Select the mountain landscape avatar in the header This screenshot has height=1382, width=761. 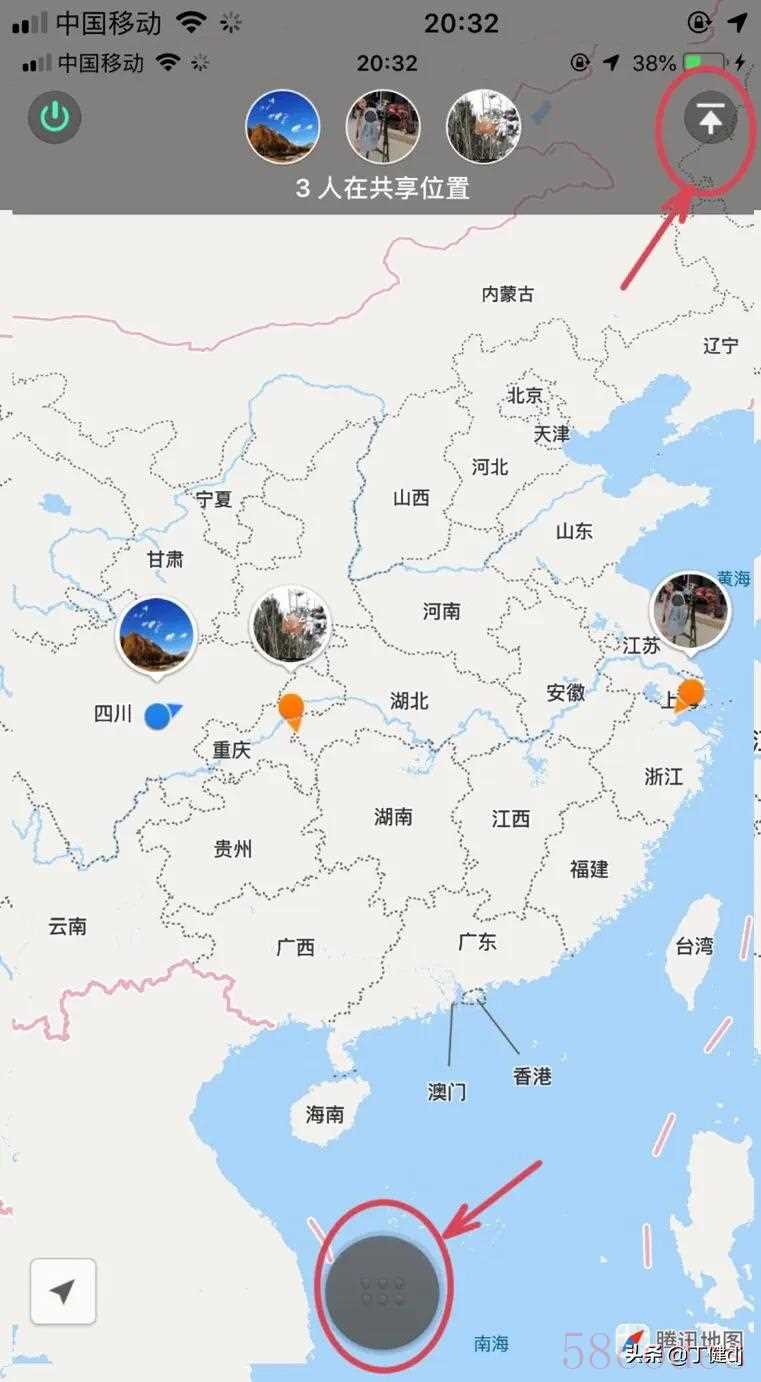pyautogui.click(x=283, y=127)
